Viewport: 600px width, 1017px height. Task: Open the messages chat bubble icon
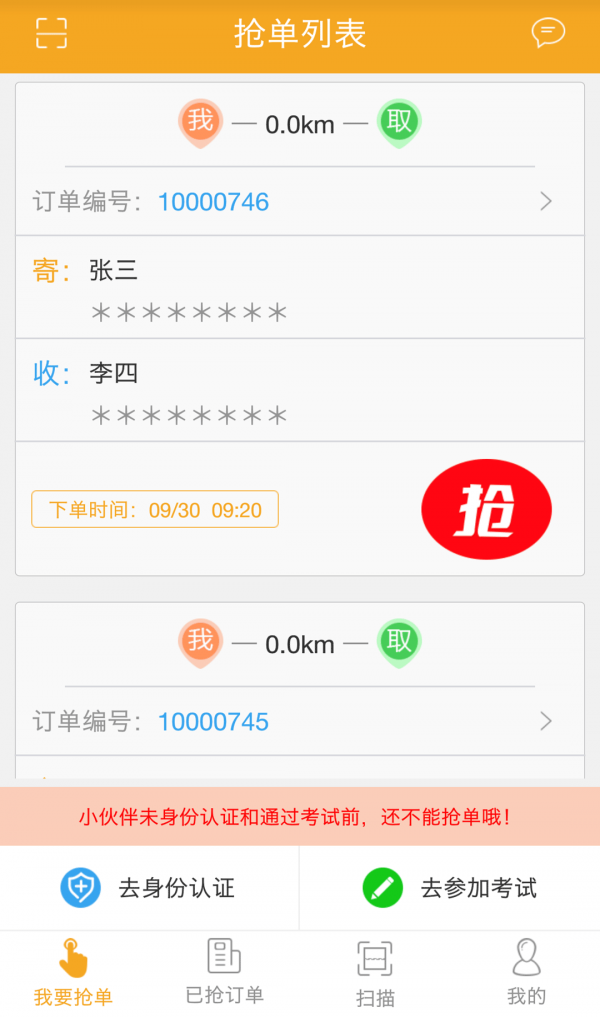[548, 33]
